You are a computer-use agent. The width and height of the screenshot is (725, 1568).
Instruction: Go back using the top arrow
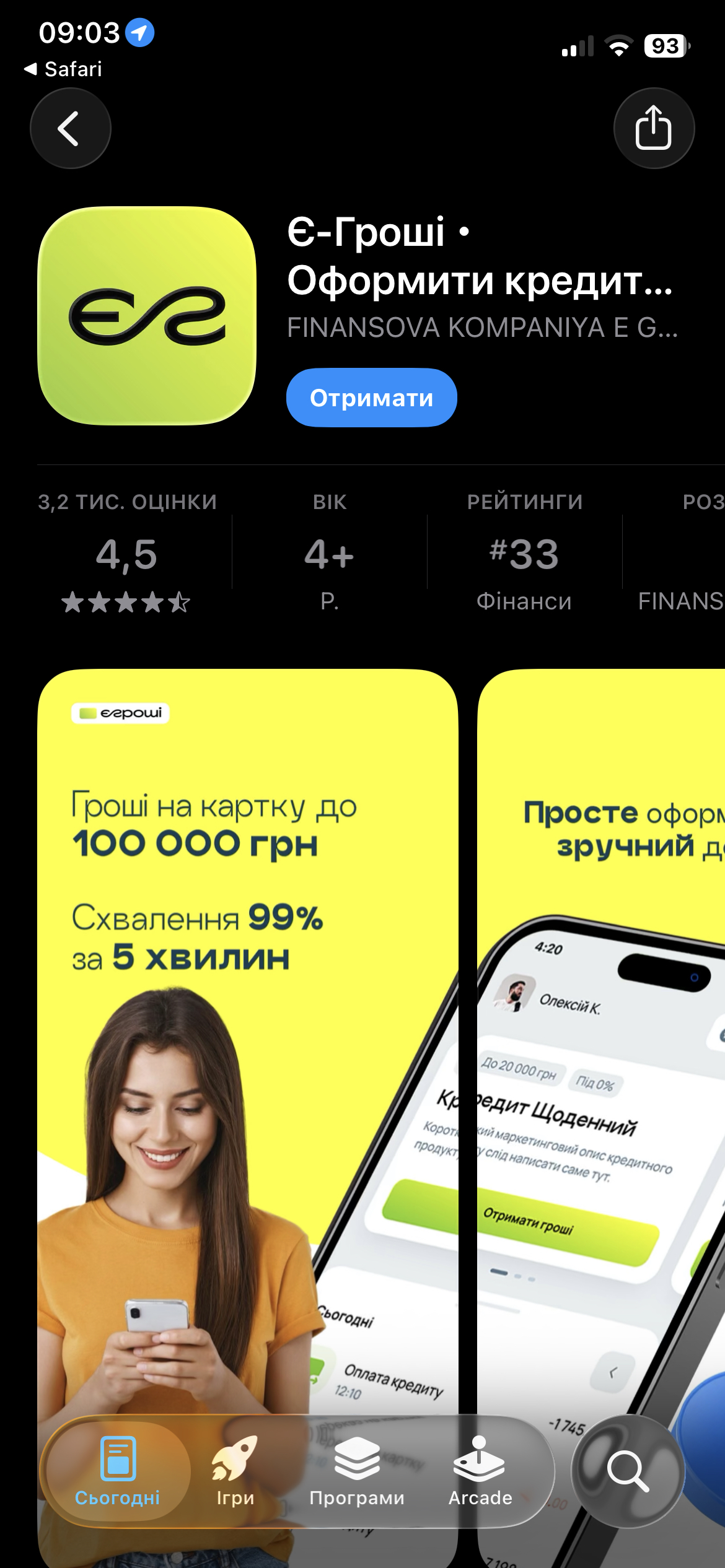click(70, 128)
